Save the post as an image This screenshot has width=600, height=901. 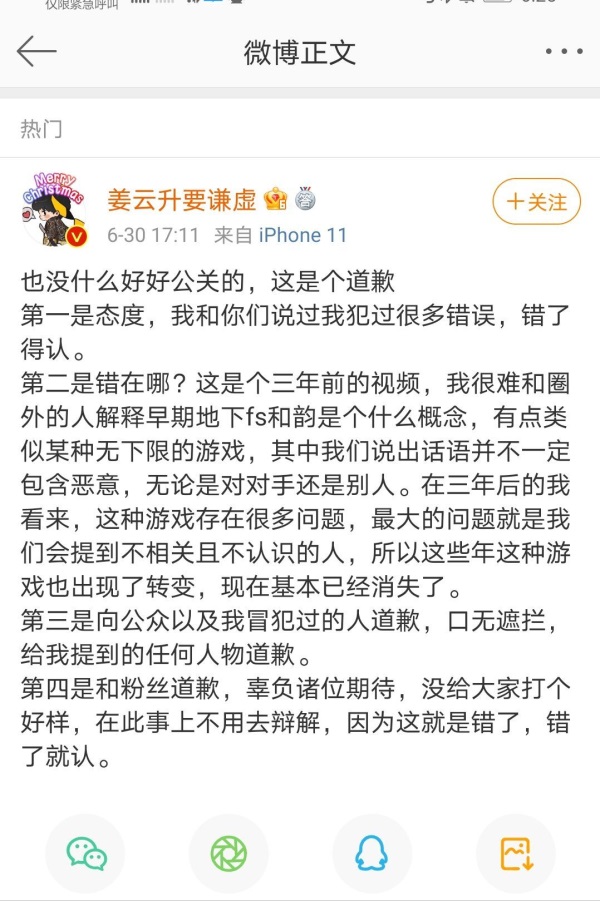(515, 853)
